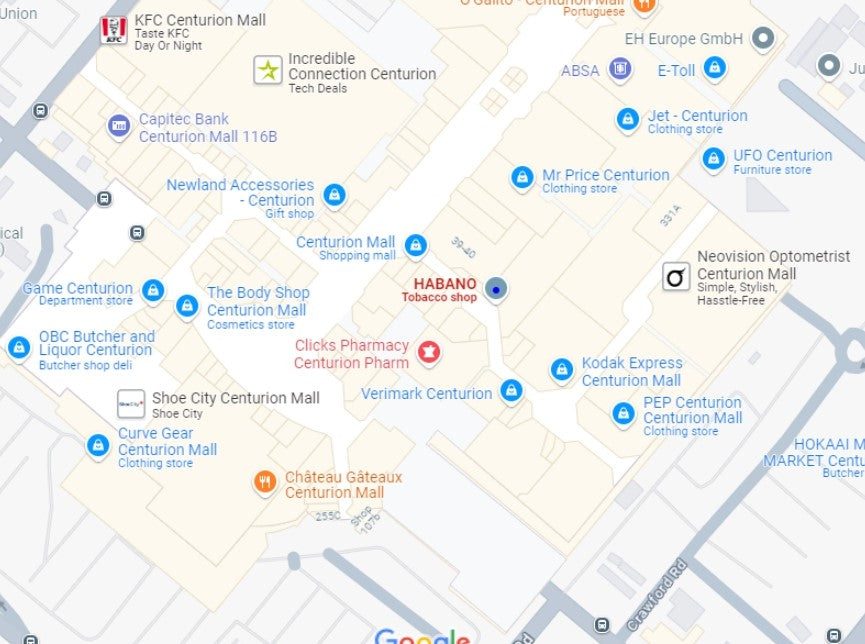Open Jet - Centurion clothing store pin
865x644 pixels.
627,119
